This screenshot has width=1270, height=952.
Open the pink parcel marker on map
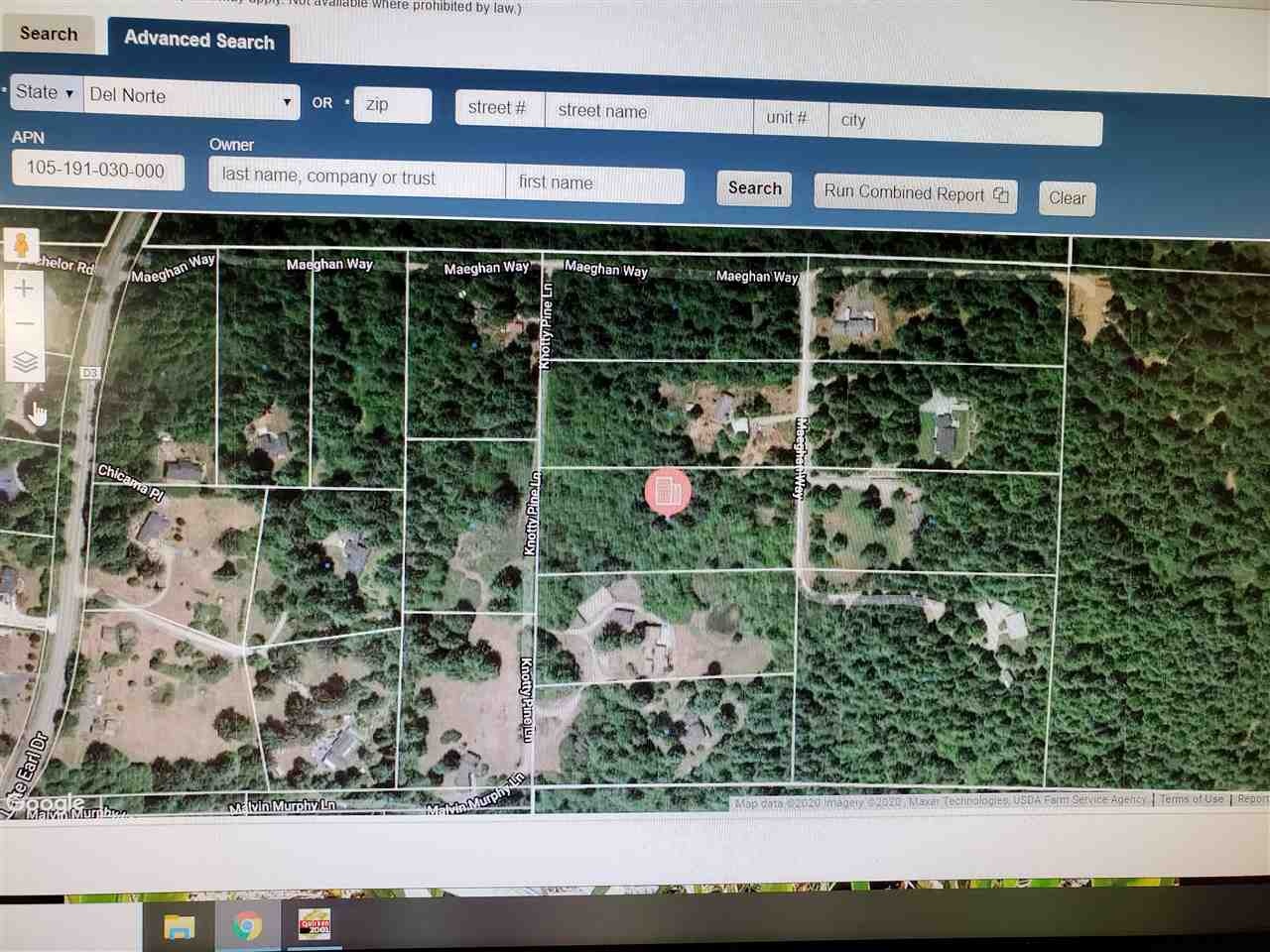[668, 491]
